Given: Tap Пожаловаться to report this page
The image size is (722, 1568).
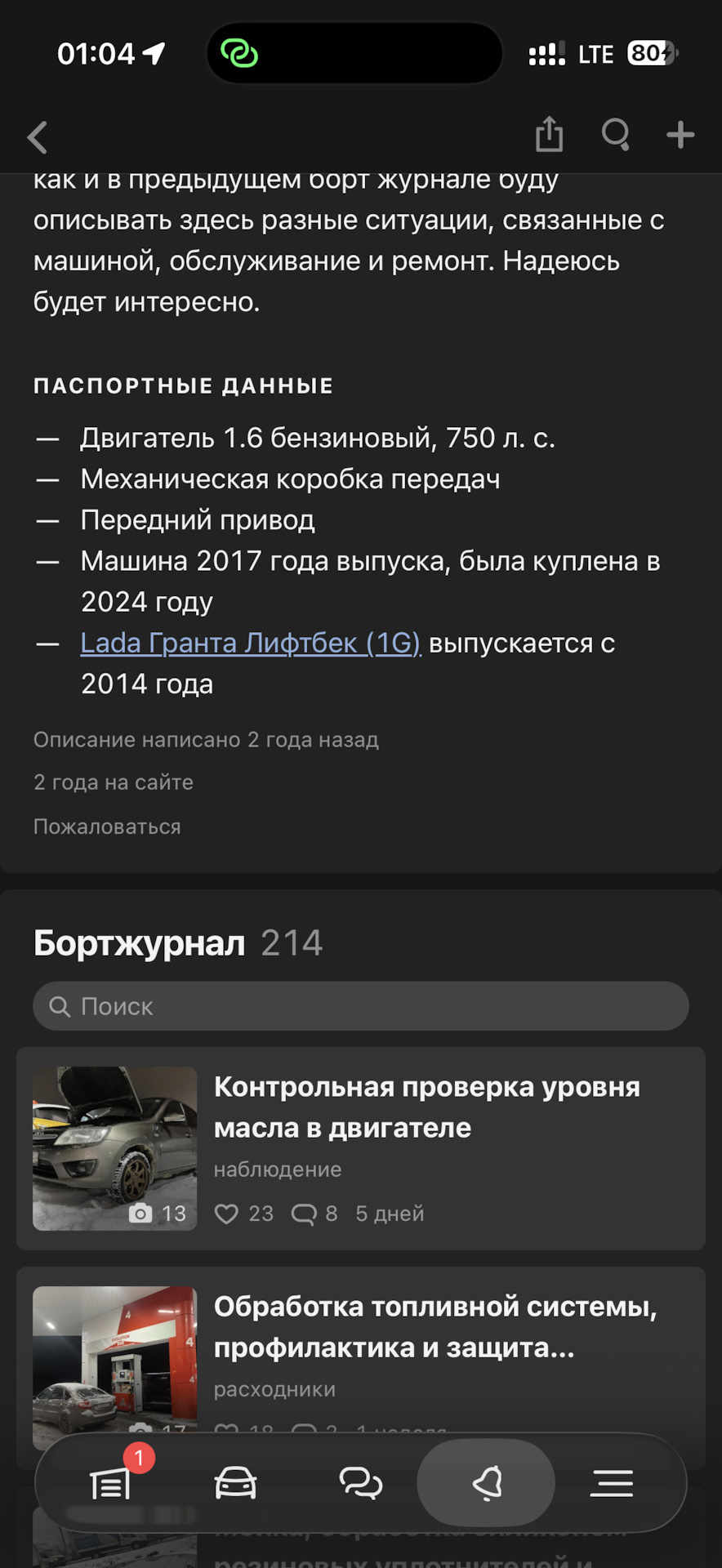Looking at the screenshot, I should point(107,826).
